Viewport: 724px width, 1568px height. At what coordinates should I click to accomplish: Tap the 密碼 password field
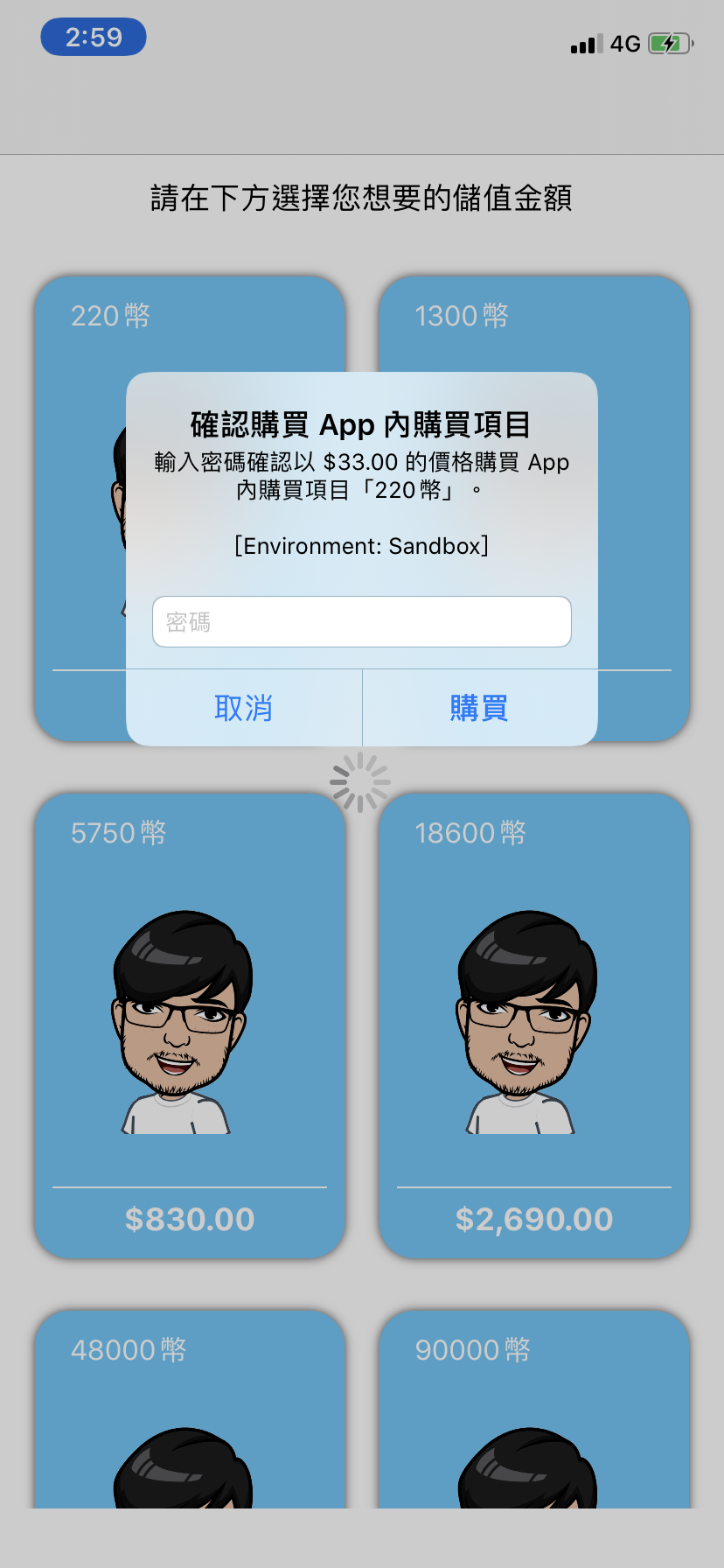point(361,622)
